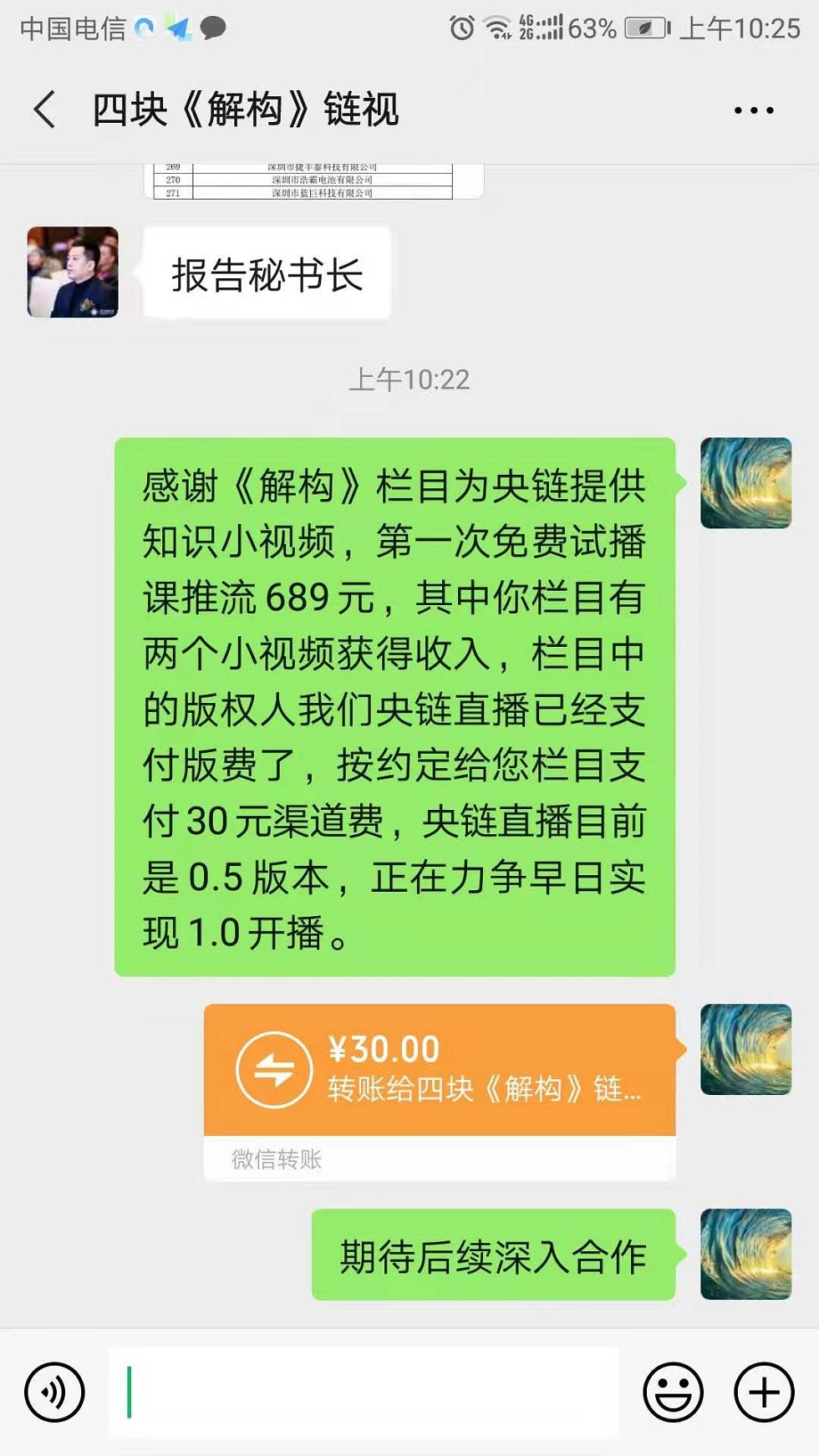Switch to voice message input
Image resolution: width=819 pixels, height=1456 pixels.
54,1392
